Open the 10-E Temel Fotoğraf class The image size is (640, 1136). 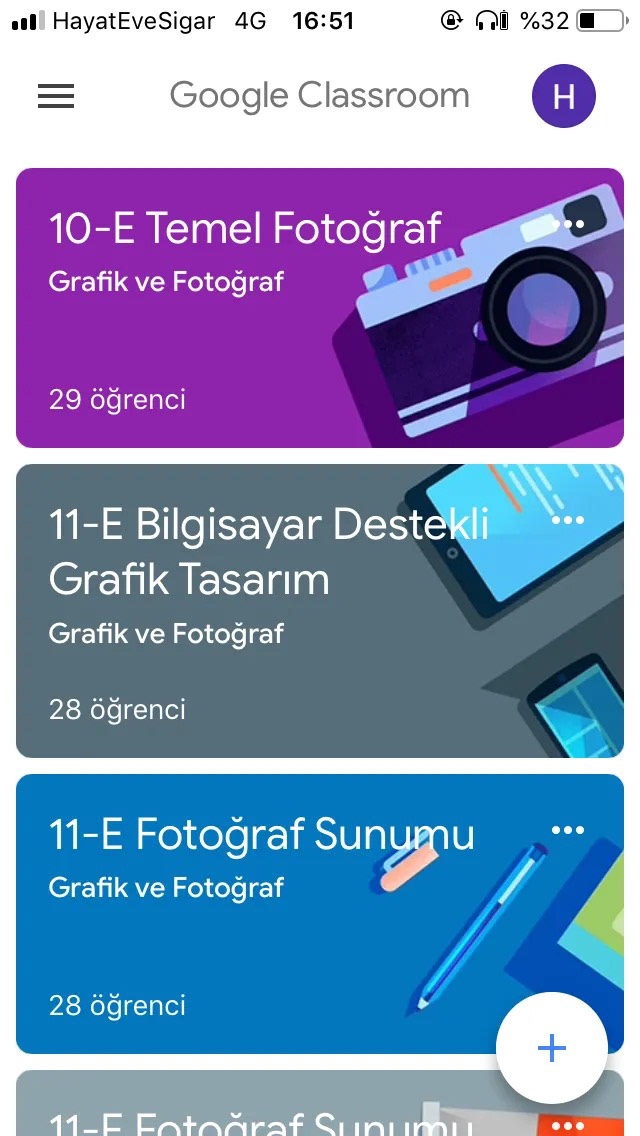245,229
